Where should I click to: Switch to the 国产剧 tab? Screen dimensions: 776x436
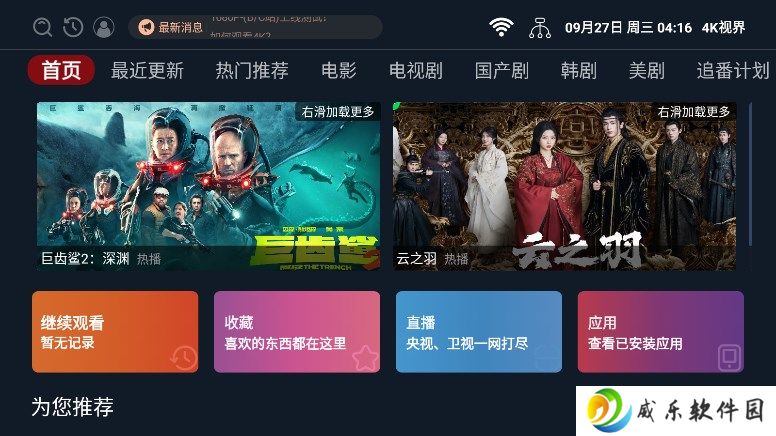pos(502,70)
